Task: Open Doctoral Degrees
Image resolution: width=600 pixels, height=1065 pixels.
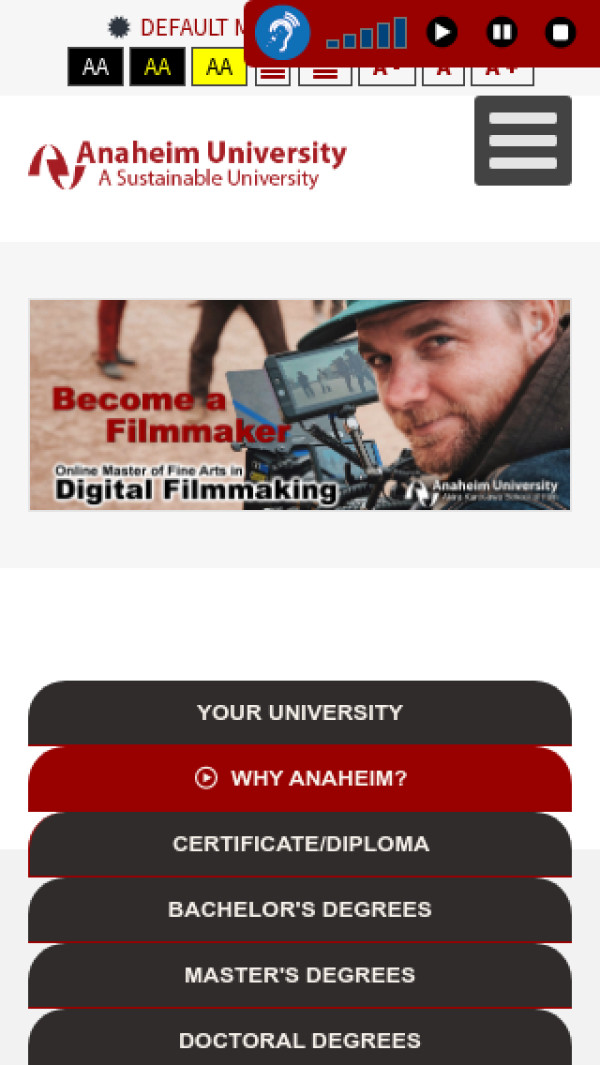Action: pos(299,1041)
